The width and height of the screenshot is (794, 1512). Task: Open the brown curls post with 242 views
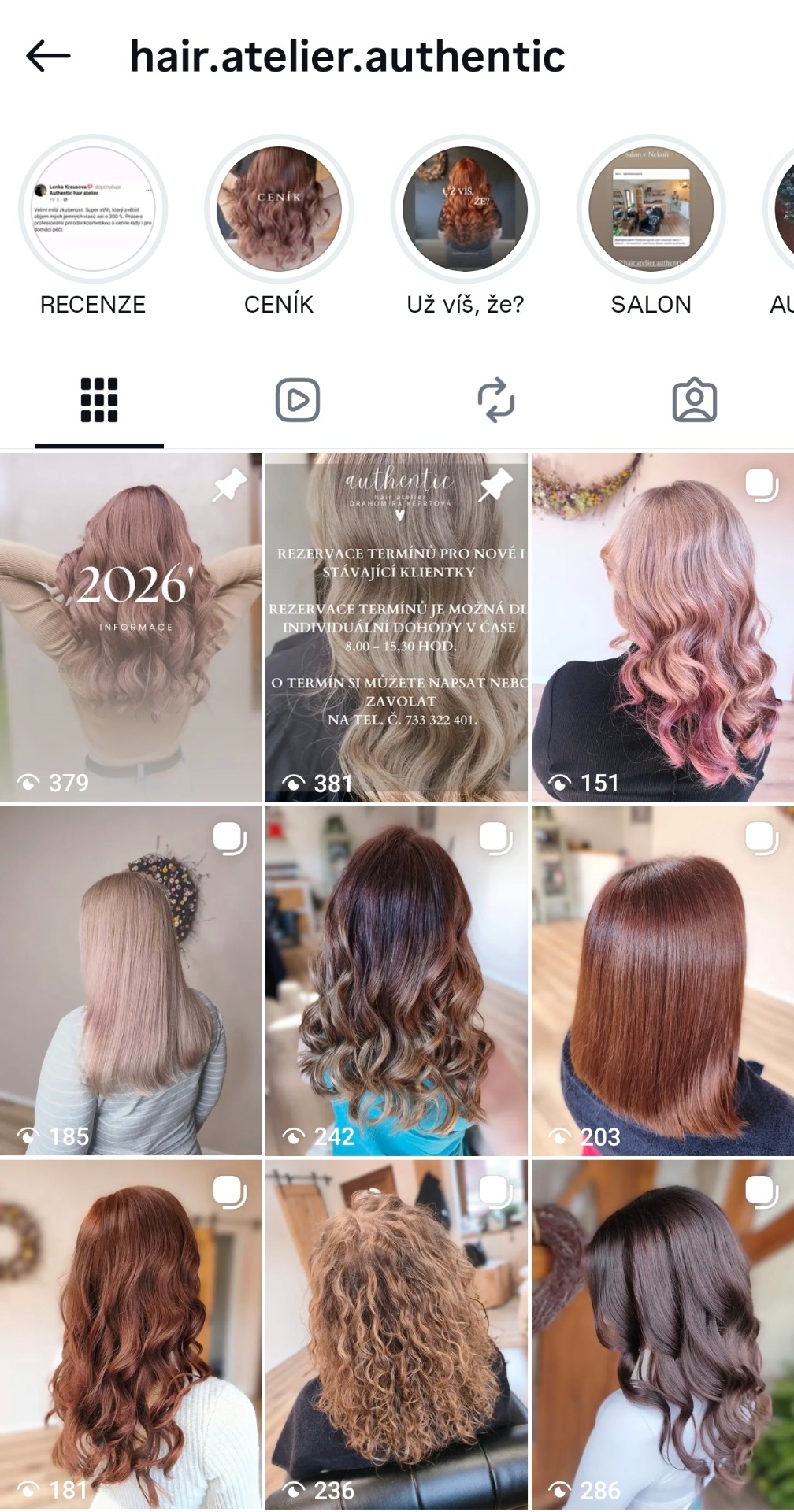396,980
